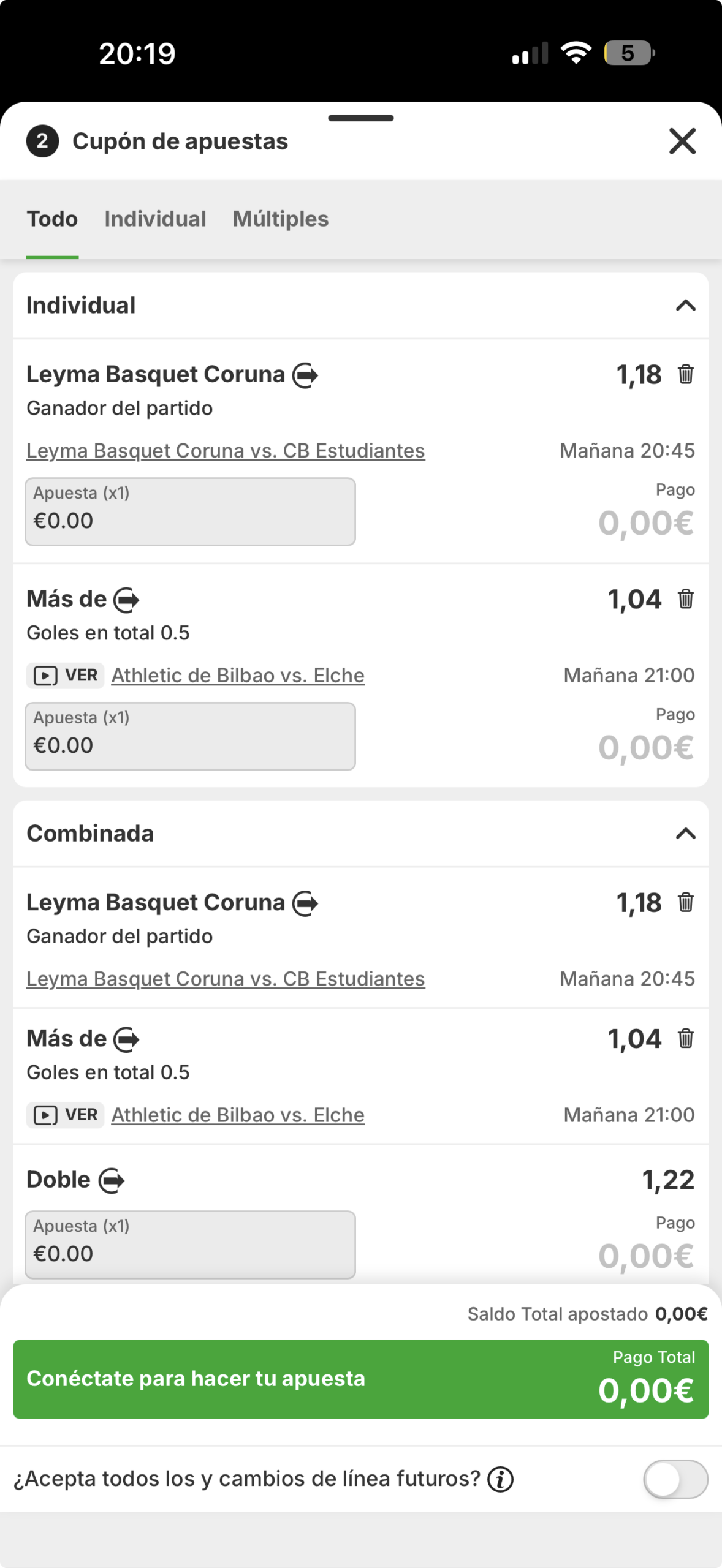Switch to the Múltiples tab
Viewport: 722px width, 1568px height.
pos(280,219)
